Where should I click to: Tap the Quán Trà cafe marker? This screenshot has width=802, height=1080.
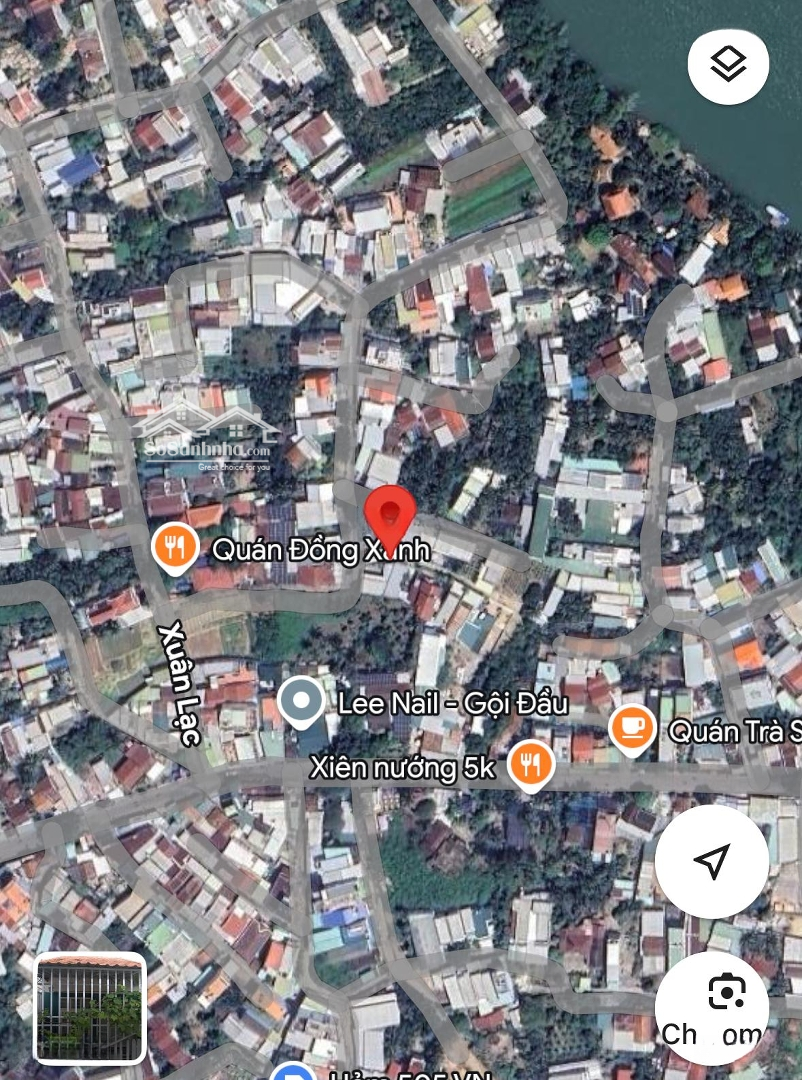pos(632,727)
